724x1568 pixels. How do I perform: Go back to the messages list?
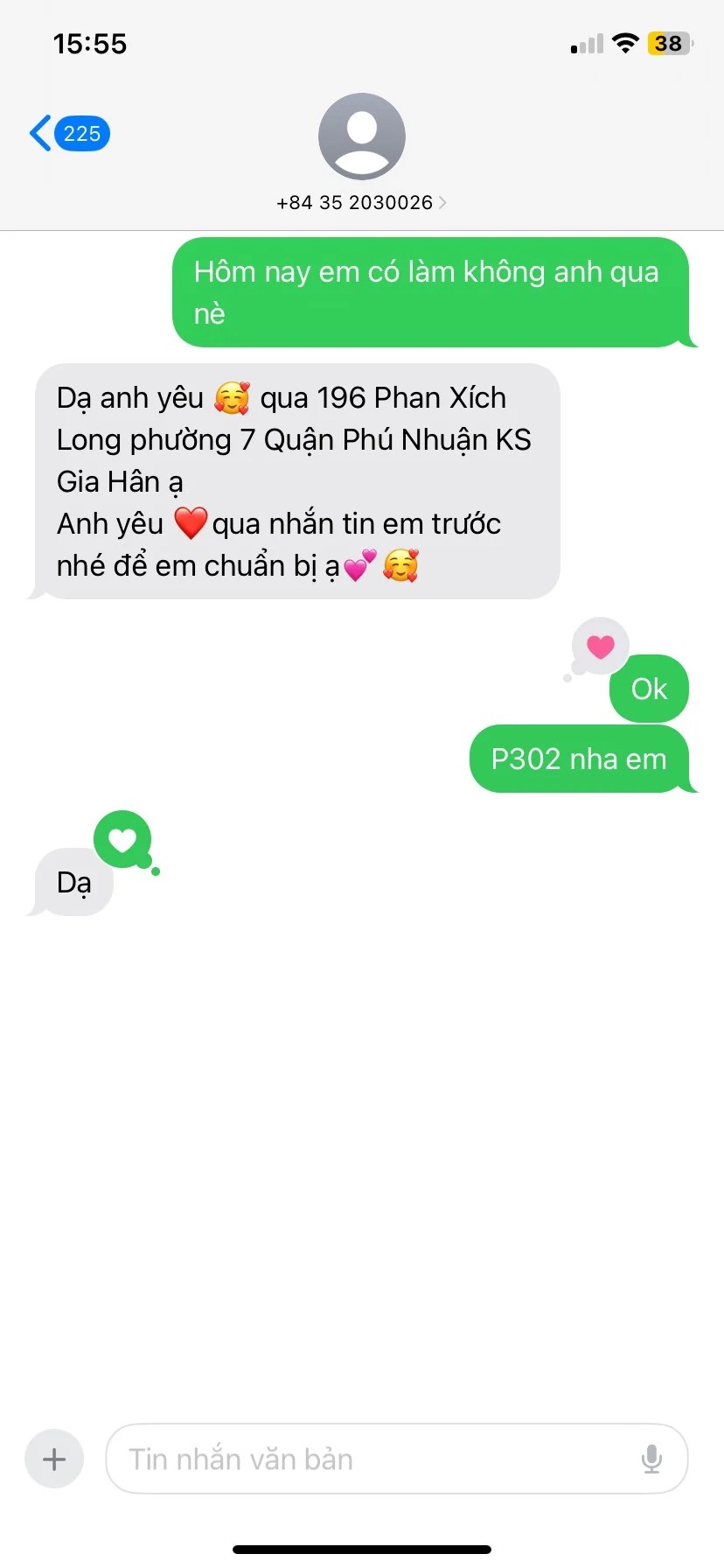(x=68, y=134)
